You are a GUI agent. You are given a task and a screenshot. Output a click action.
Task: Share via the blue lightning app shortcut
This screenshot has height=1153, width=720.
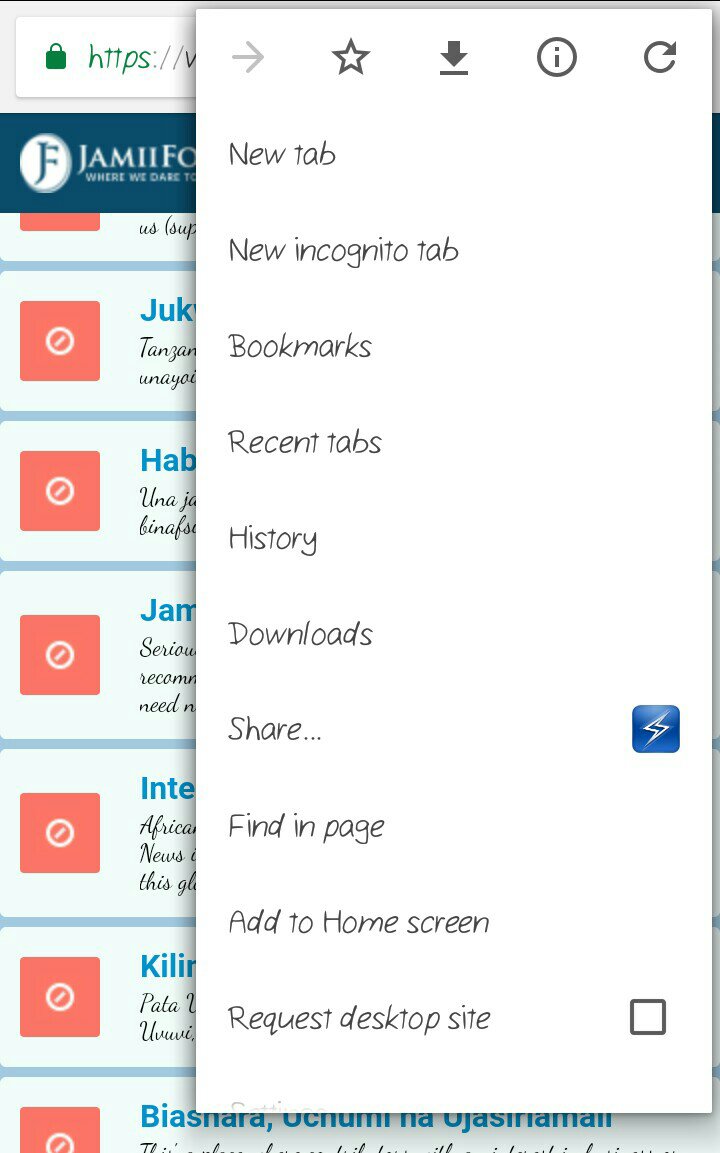coord(656,729)
